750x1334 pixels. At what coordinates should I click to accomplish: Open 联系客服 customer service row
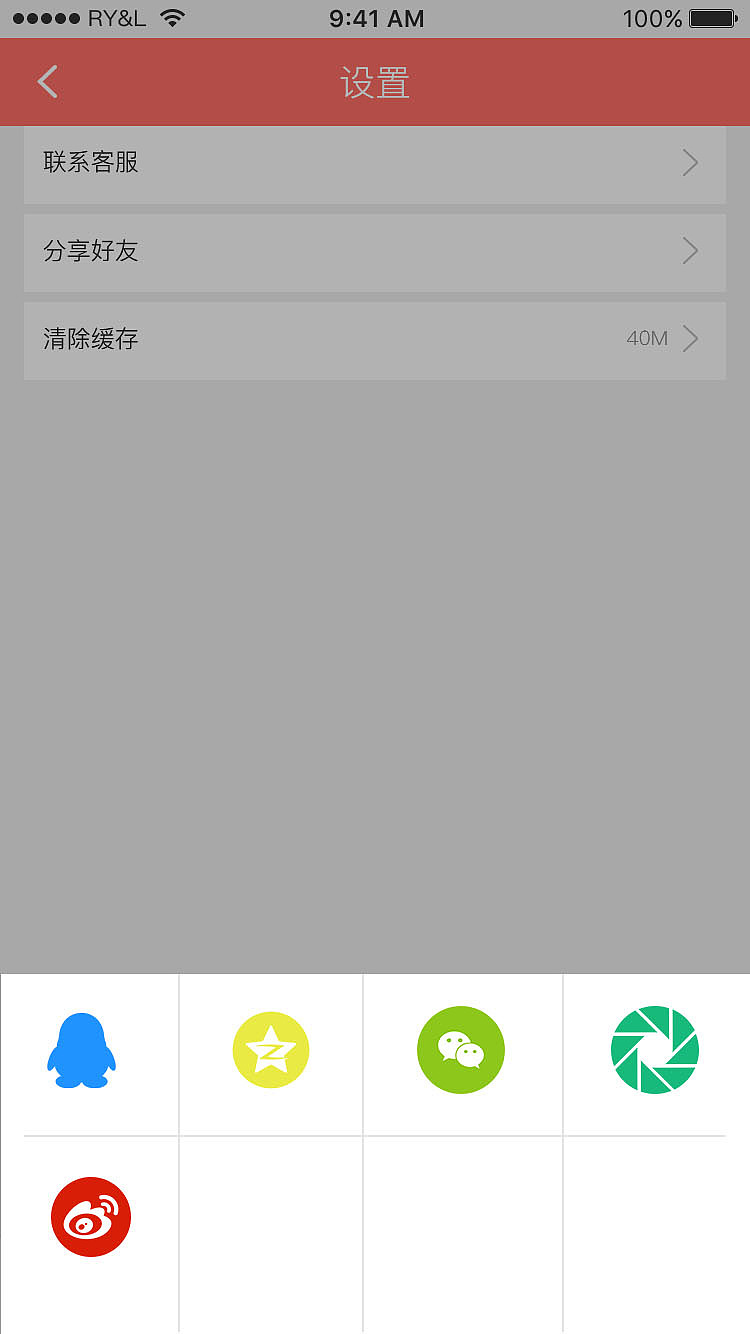375,163
